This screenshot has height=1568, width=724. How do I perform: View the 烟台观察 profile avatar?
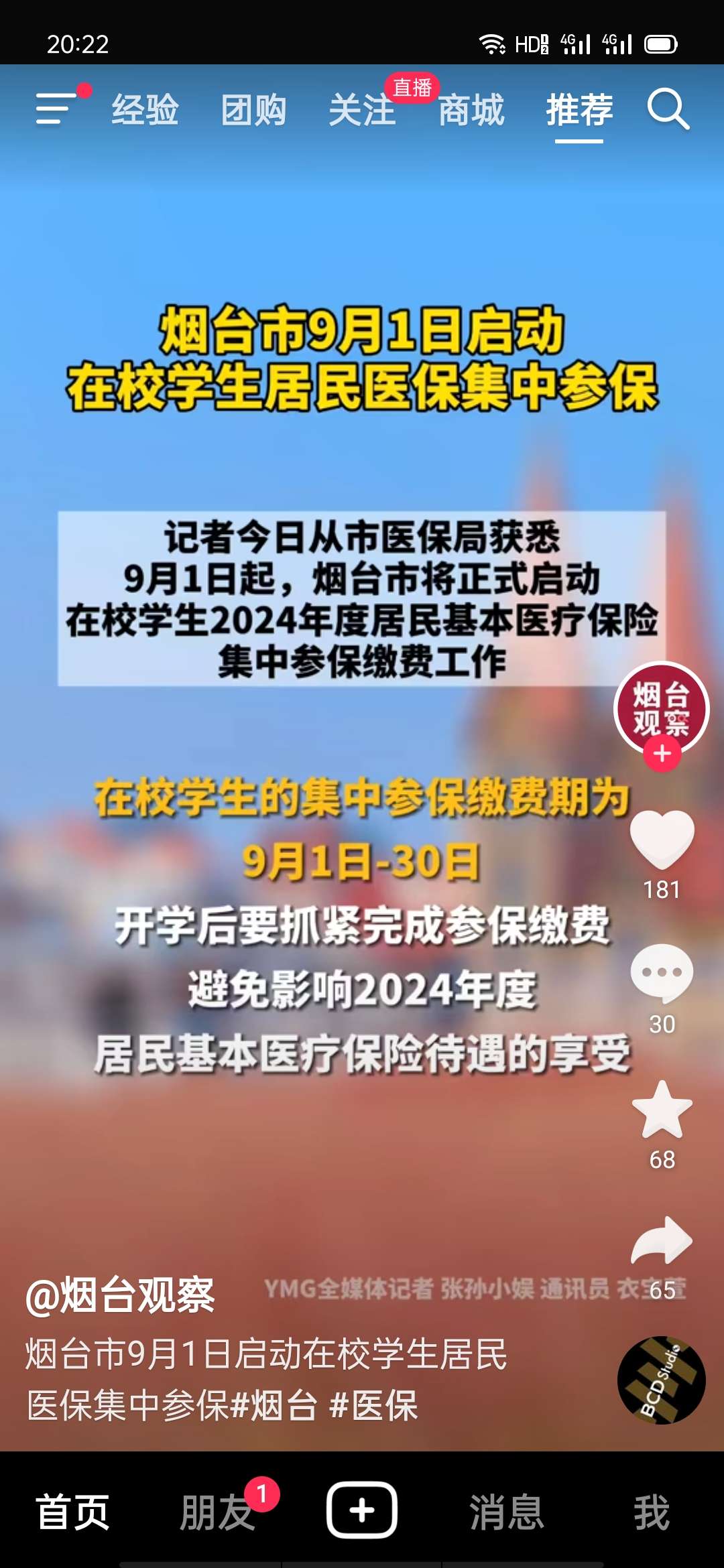661,706
